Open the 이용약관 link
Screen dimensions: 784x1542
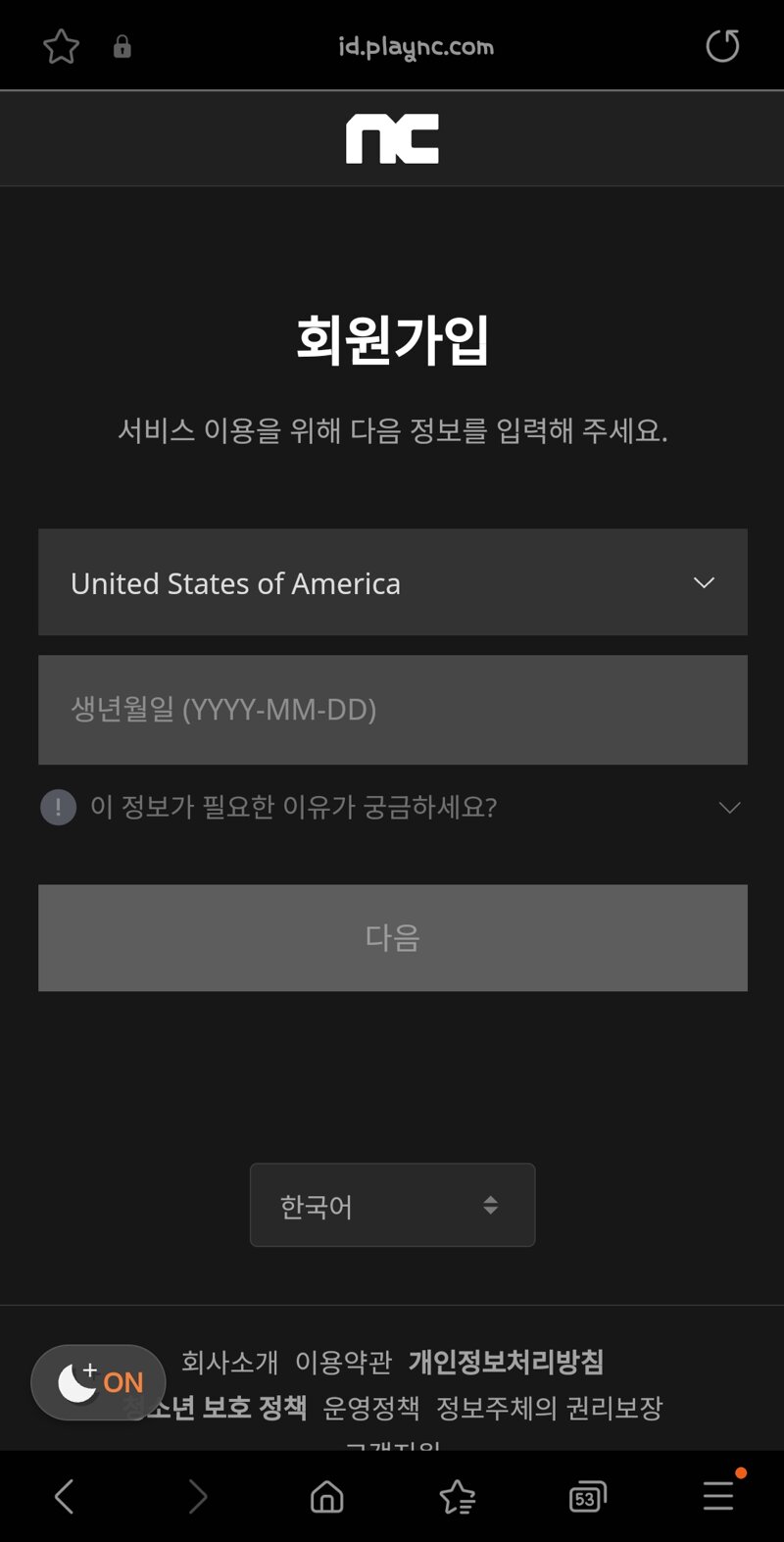[x=343, y=1362]
